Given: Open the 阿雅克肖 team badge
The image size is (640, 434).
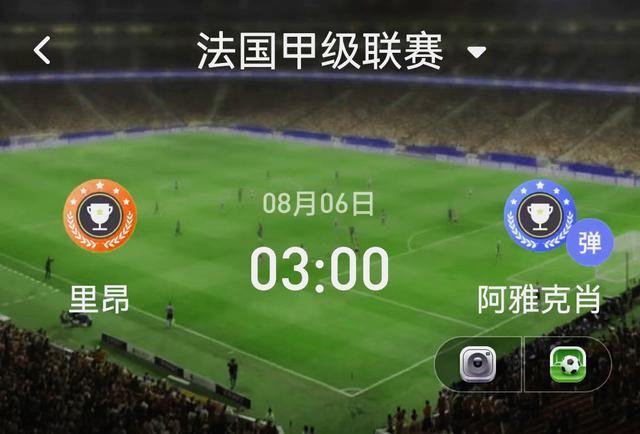Looking at the screenshot, I should click(539, 215).
